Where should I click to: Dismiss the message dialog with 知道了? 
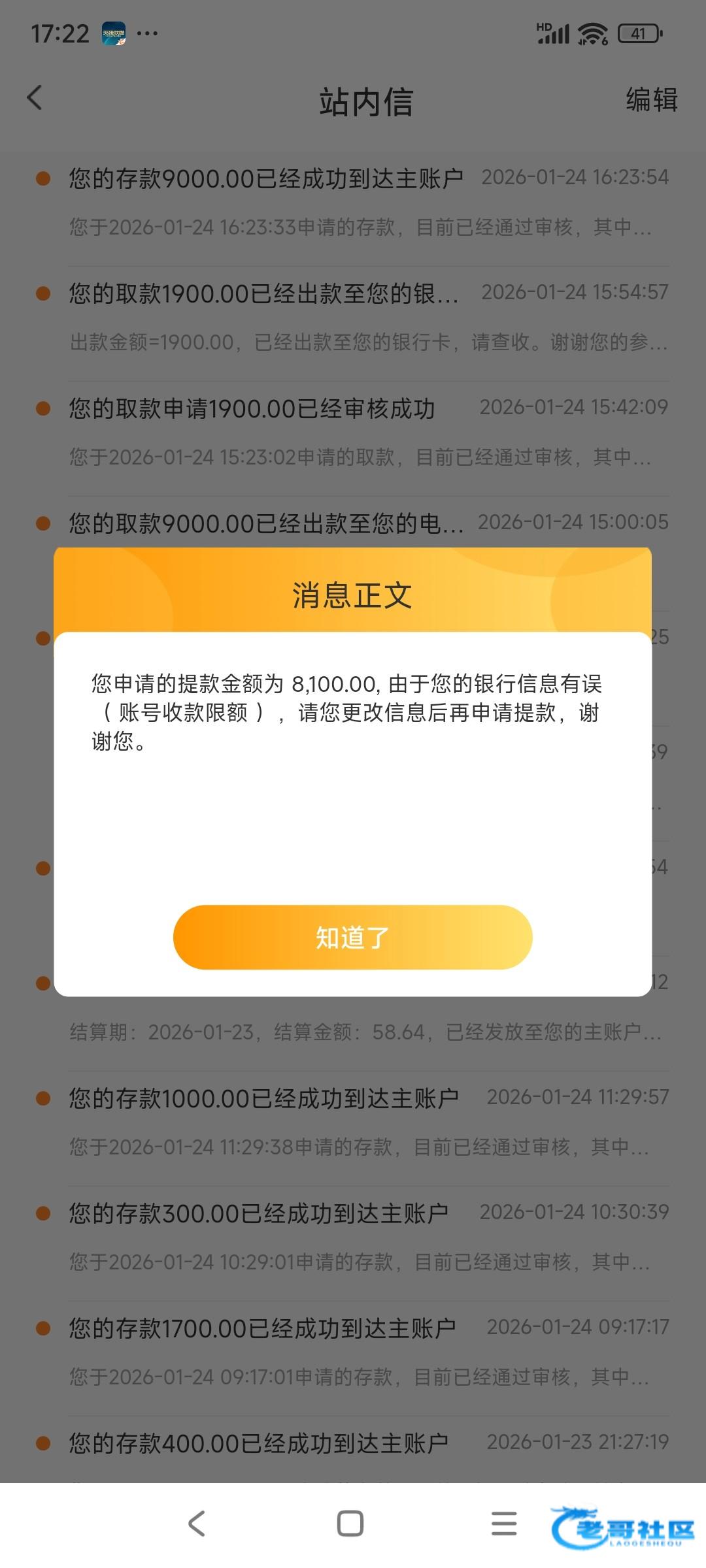pyautogui.click(x=352, y=937)
